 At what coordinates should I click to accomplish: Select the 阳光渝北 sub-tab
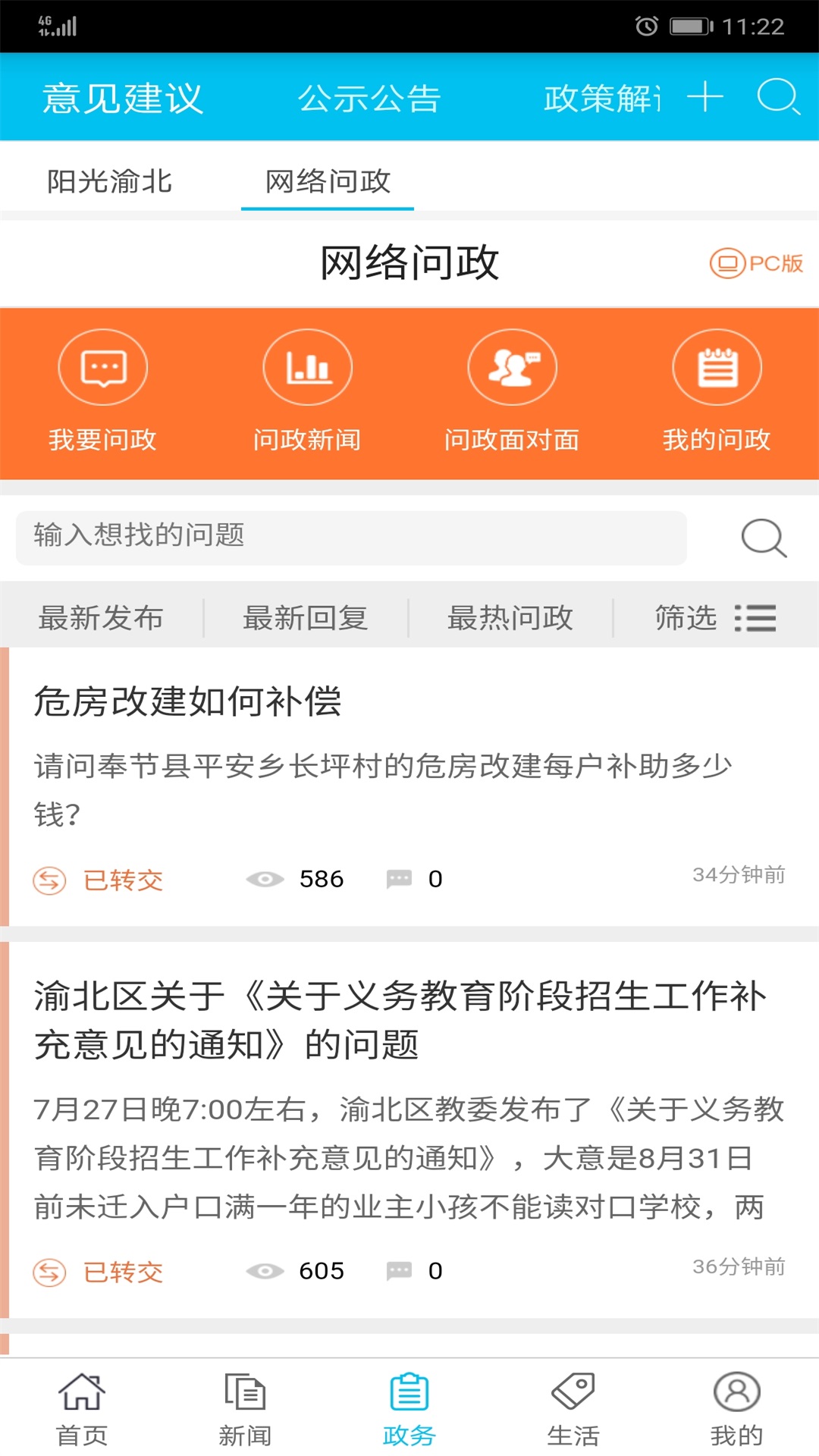tap(110, 182)
